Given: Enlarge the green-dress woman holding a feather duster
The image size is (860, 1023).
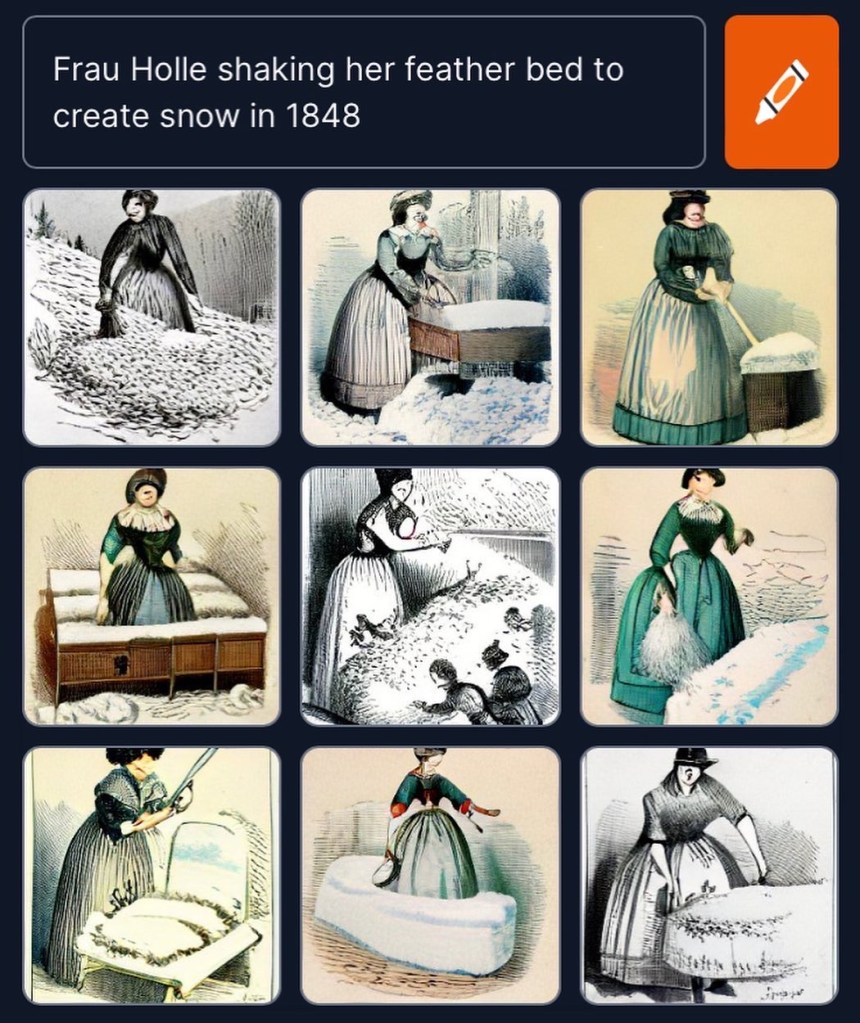Looking at the screenshot, I should pyautogui.click(x=709, y=596).
